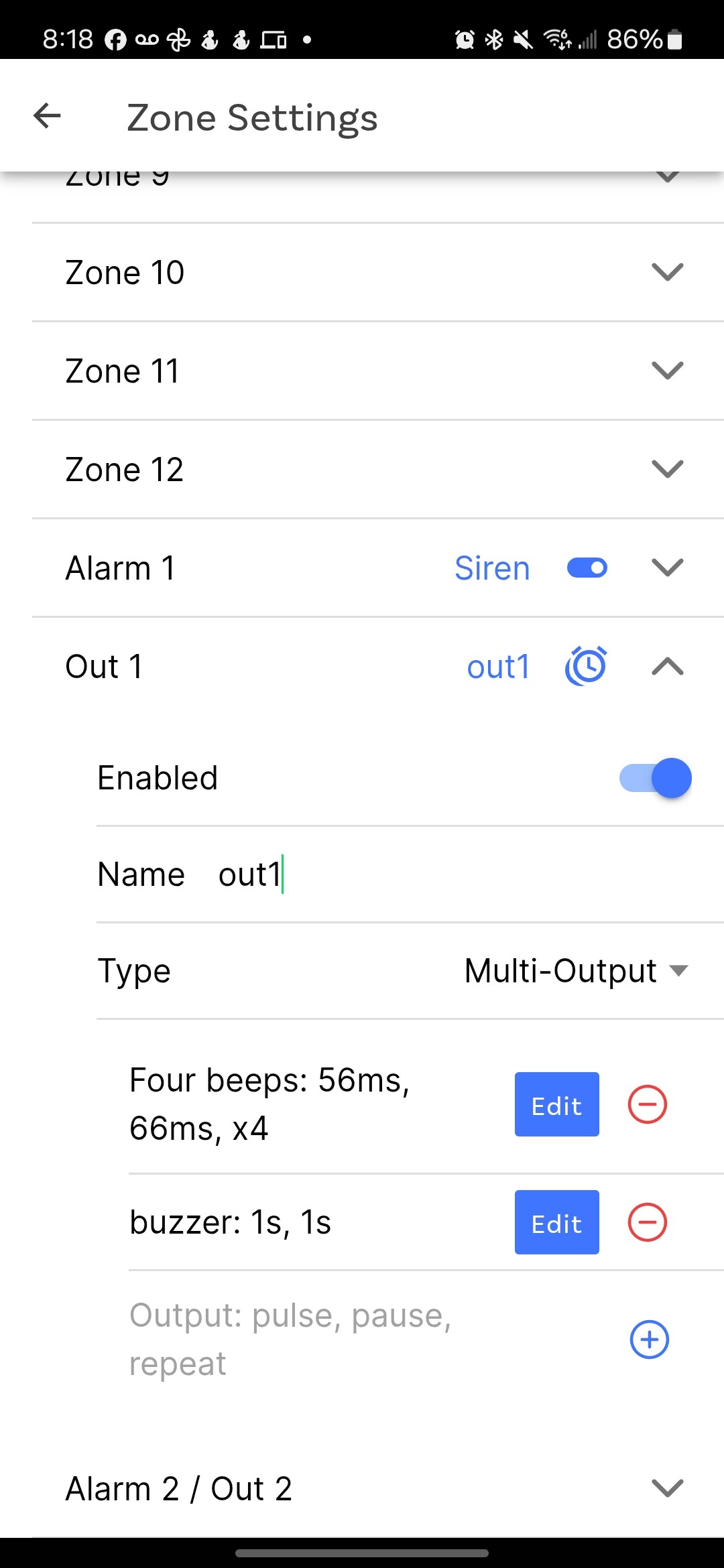Add a new output with the plus icon
724x1568 pixels.
[650, 1340]
